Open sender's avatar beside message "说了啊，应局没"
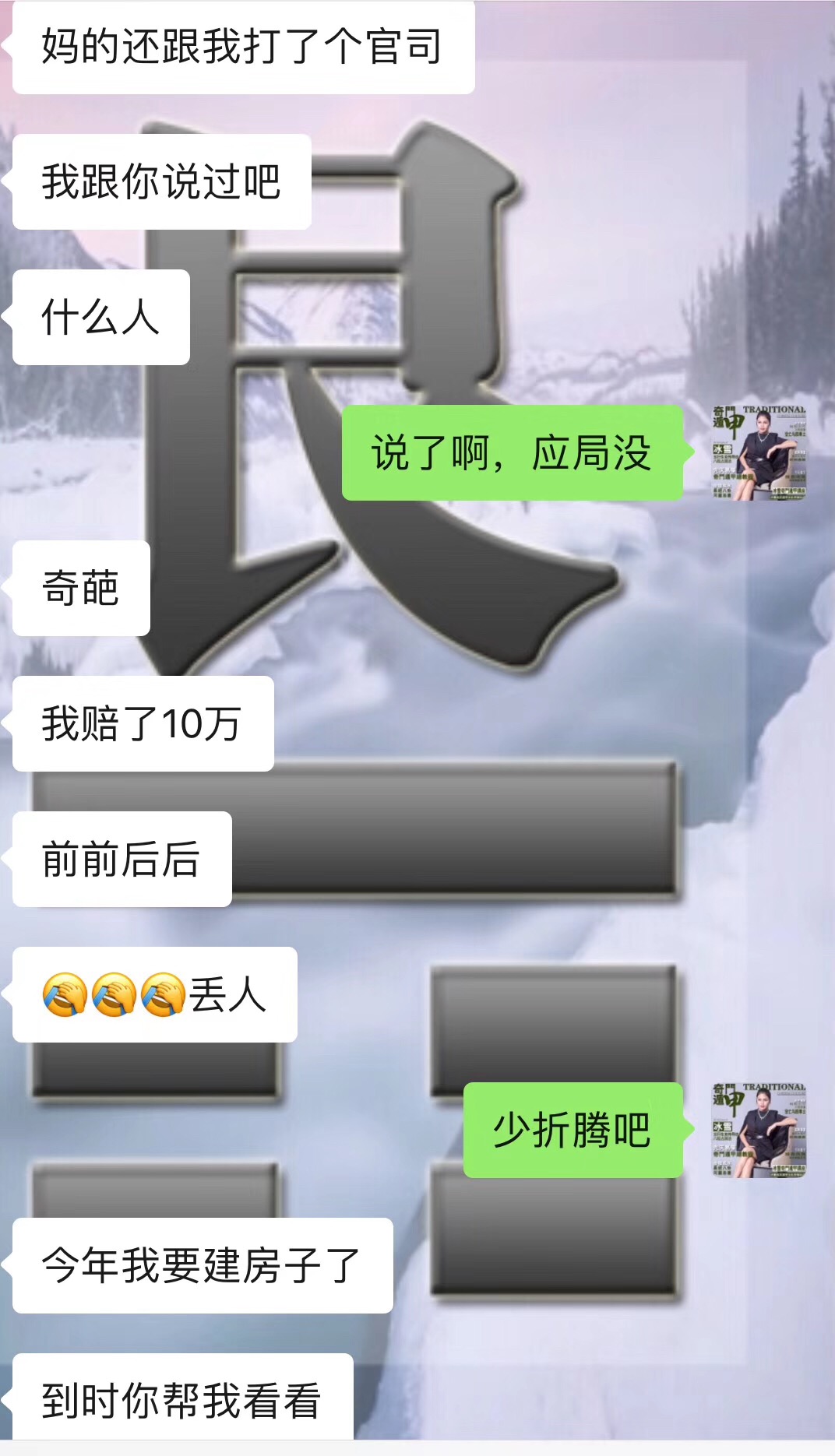The width and height of the screenshot is (835, 1456). tap(759, 452)
